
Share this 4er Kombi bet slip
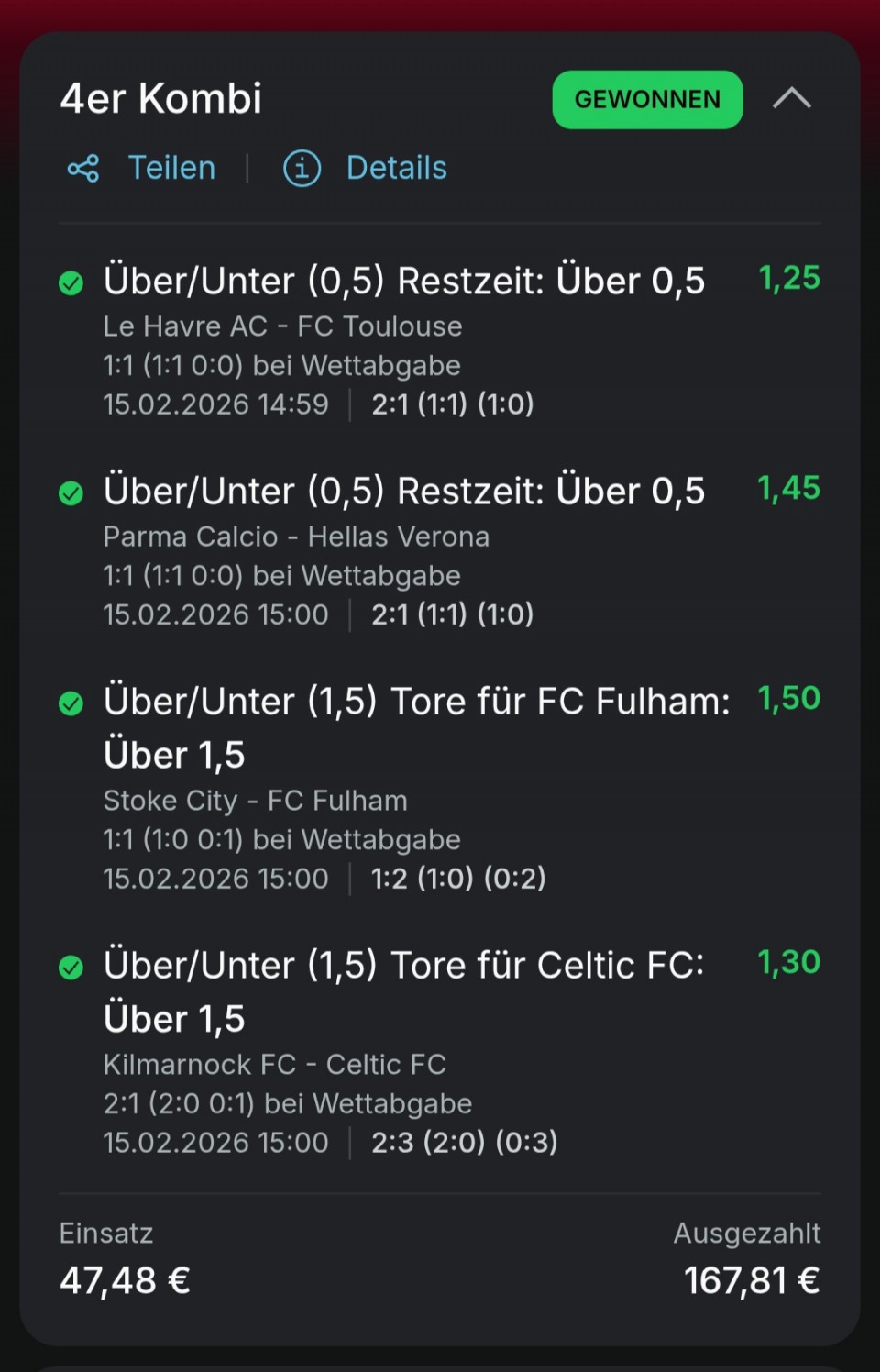[142, 169]
